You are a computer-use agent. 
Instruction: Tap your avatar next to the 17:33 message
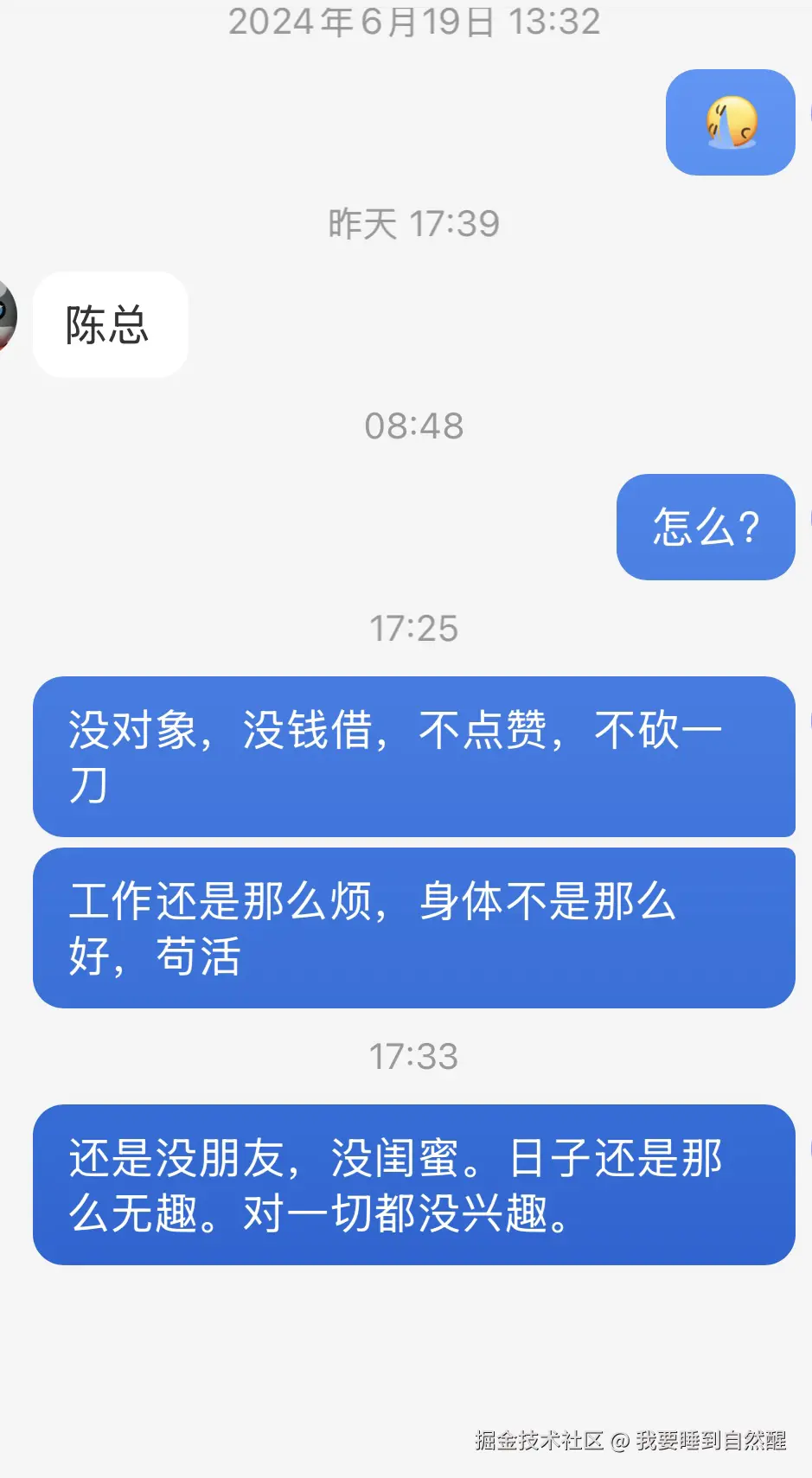(x=808, y=1142)
